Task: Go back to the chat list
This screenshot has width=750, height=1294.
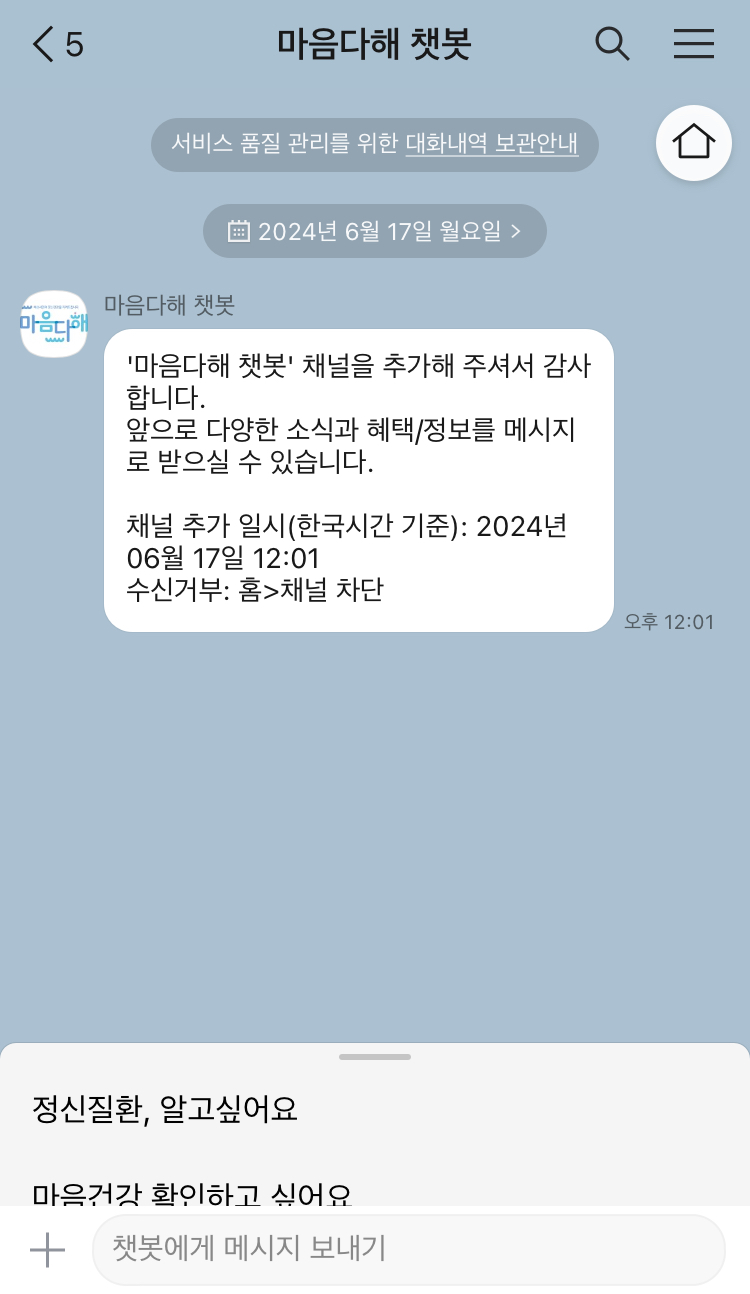Action: coord(56,45)
